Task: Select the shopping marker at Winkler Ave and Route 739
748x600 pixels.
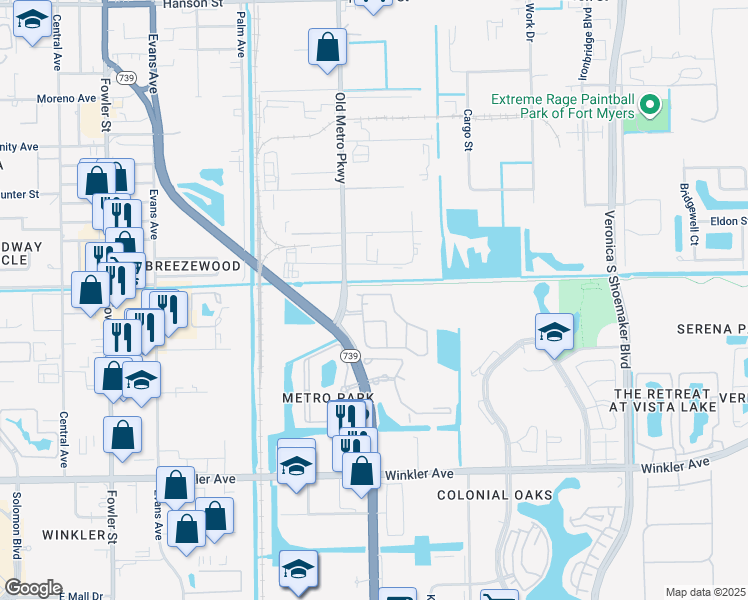Action: pyautogui.click(x=361, y=469)
